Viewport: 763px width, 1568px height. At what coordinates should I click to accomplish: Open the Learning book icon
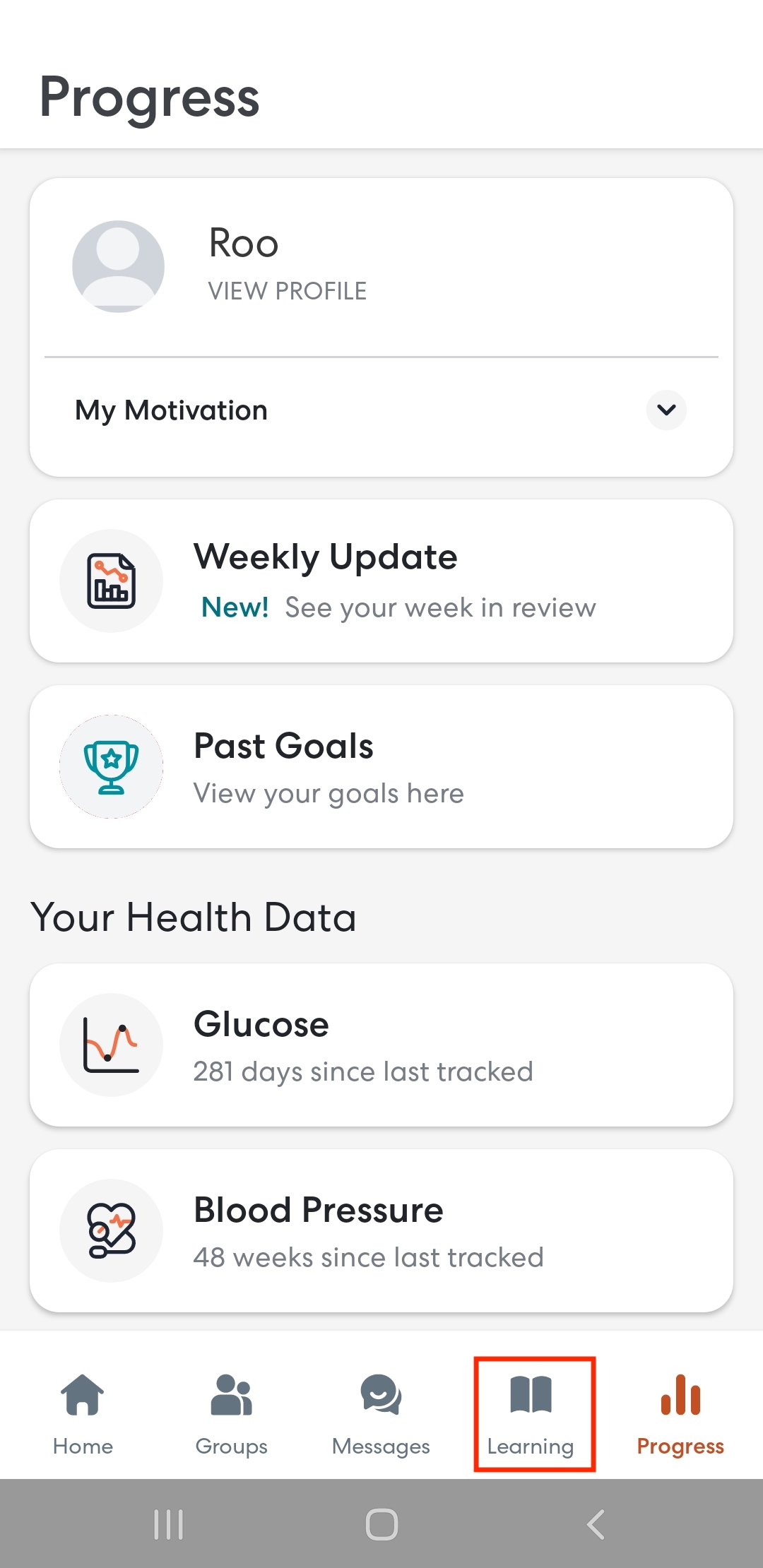[x=533, y=1396]
